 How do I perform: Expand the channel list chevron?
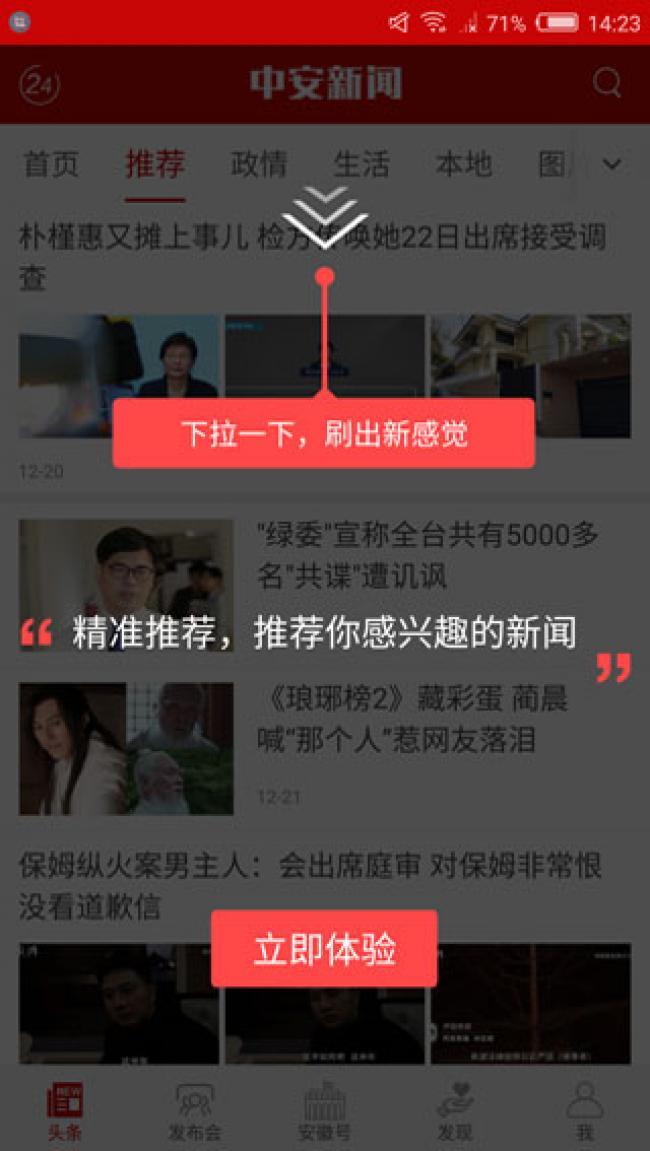[x=611, y=164]
